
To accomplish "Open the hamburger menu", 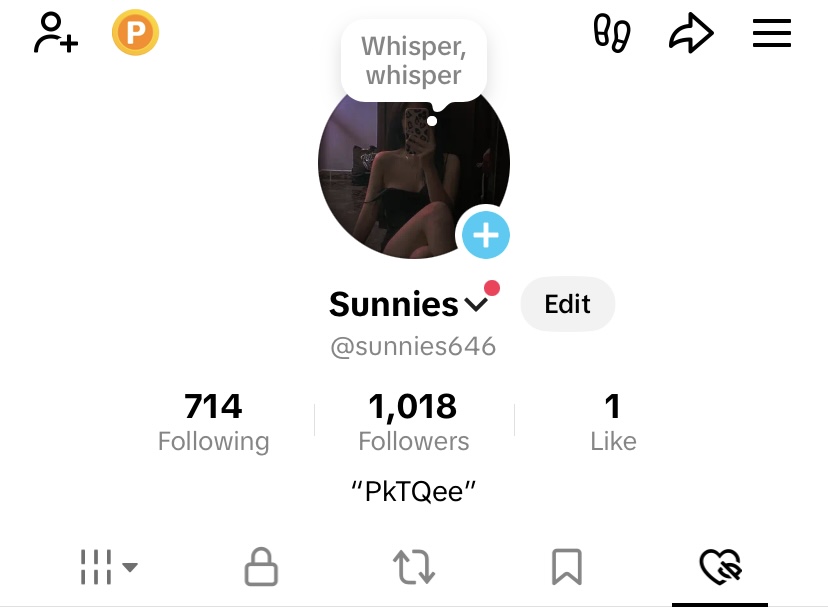I will pyautogui.click(x=771, y=34).
